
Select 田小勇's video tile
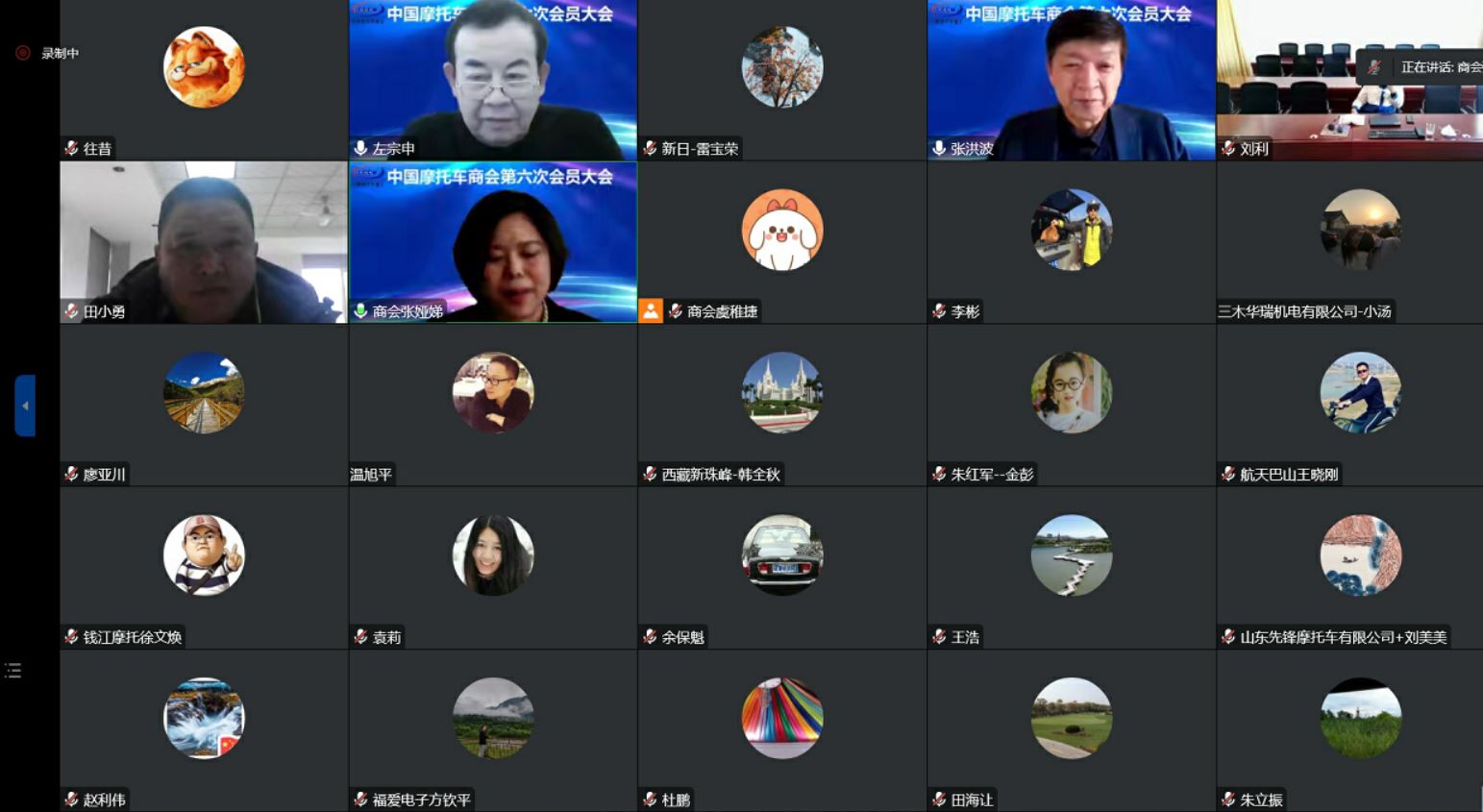click(x=204, y=242)
